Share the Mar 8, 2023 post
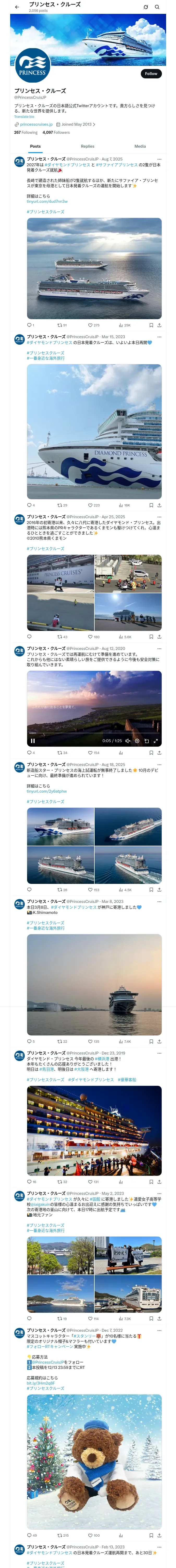The image size is (176, 1568). point(159,1041)
